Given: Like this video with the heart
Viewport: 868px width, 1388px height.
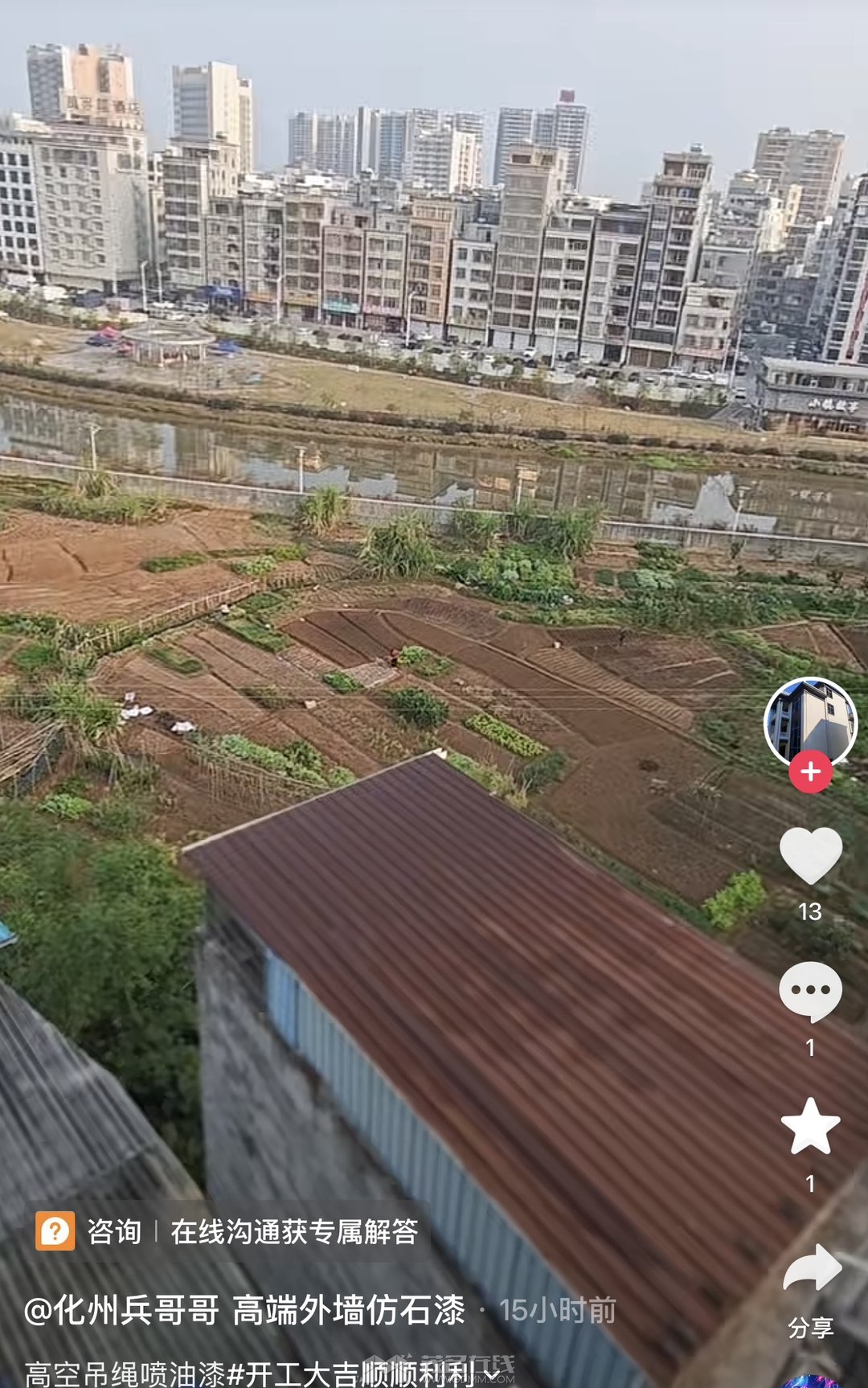Looking at the screenshot, I should [x=810, y=855].
